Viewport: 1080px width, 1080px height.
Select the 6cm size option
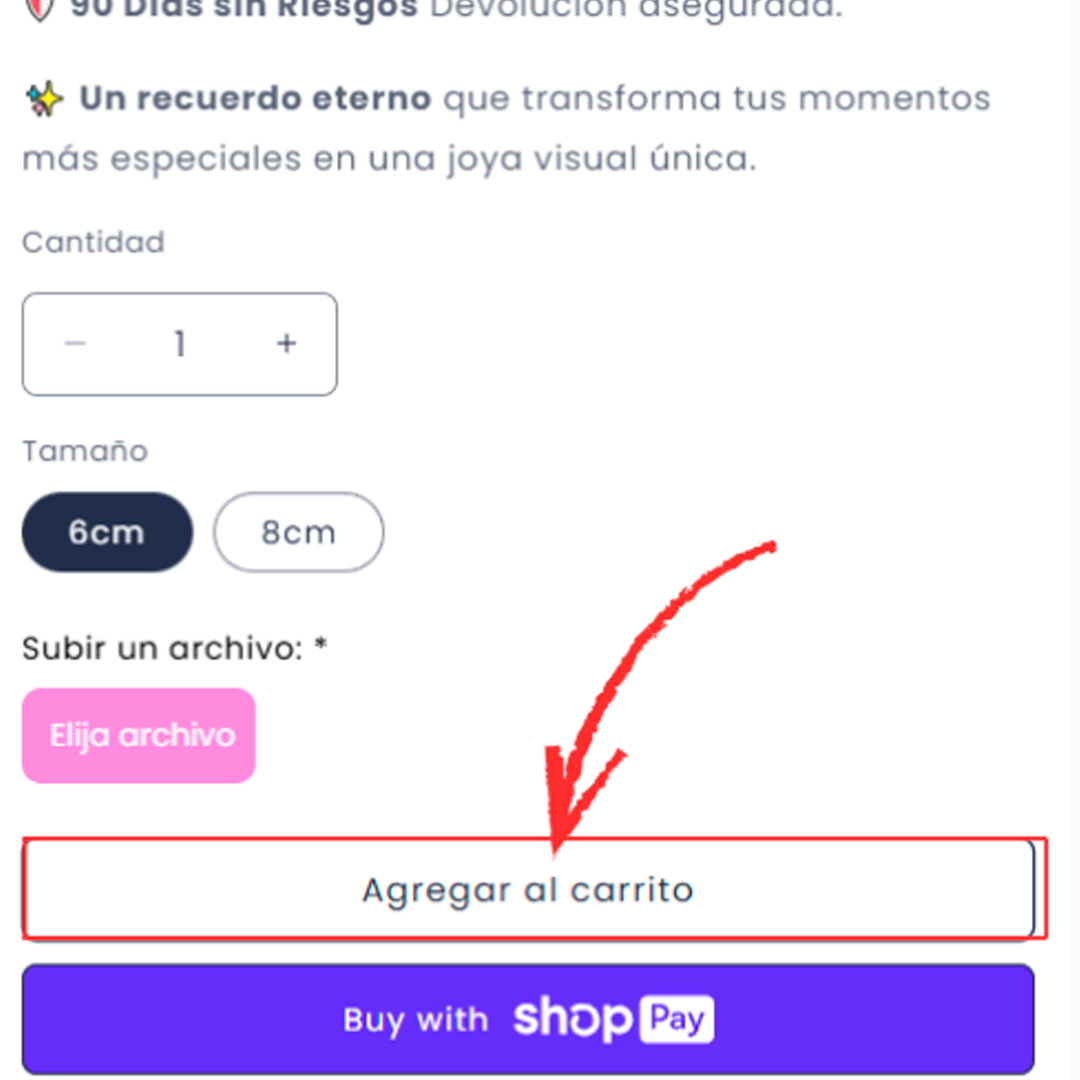[107, 532]
